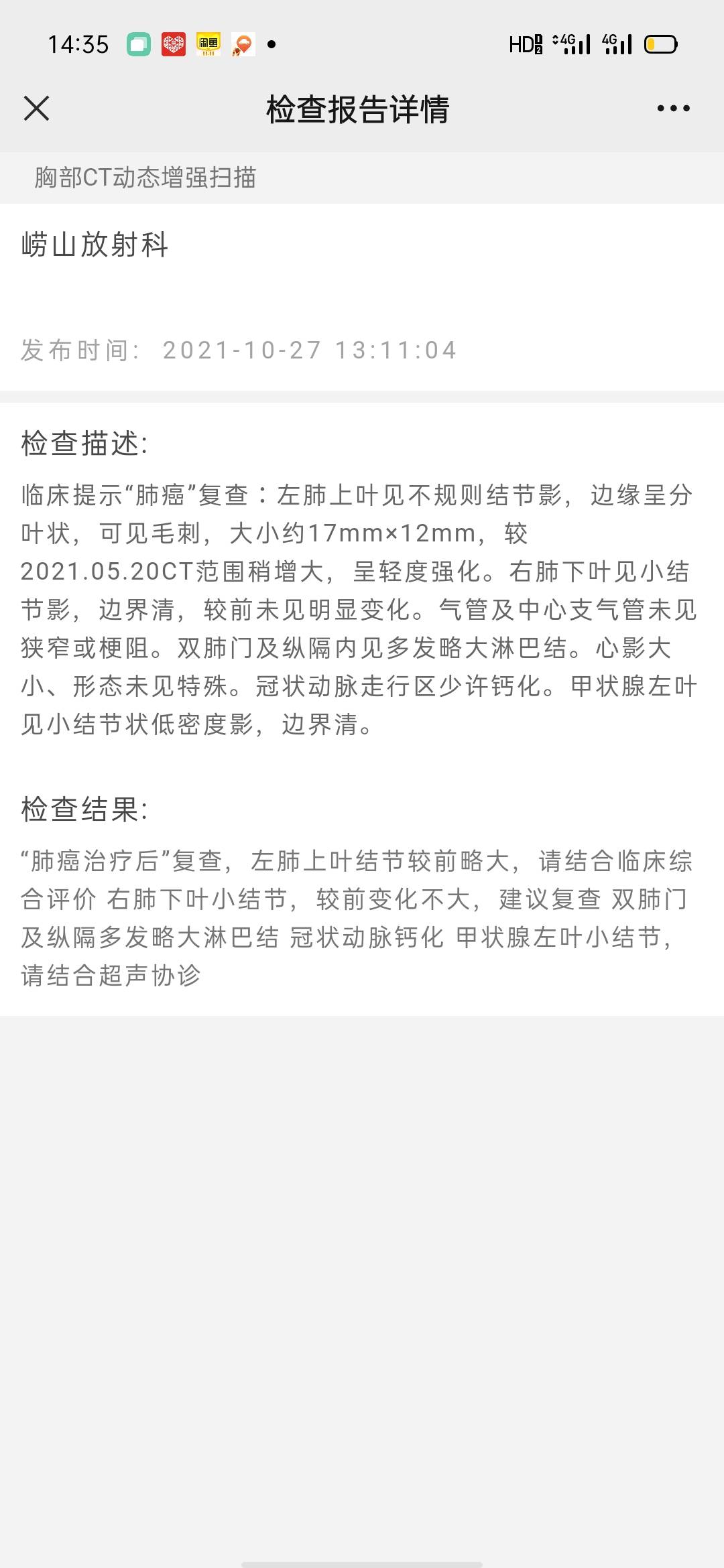Tap the 检查描述 section heading
724x1568 pixels.
click(x=86, y=442)
